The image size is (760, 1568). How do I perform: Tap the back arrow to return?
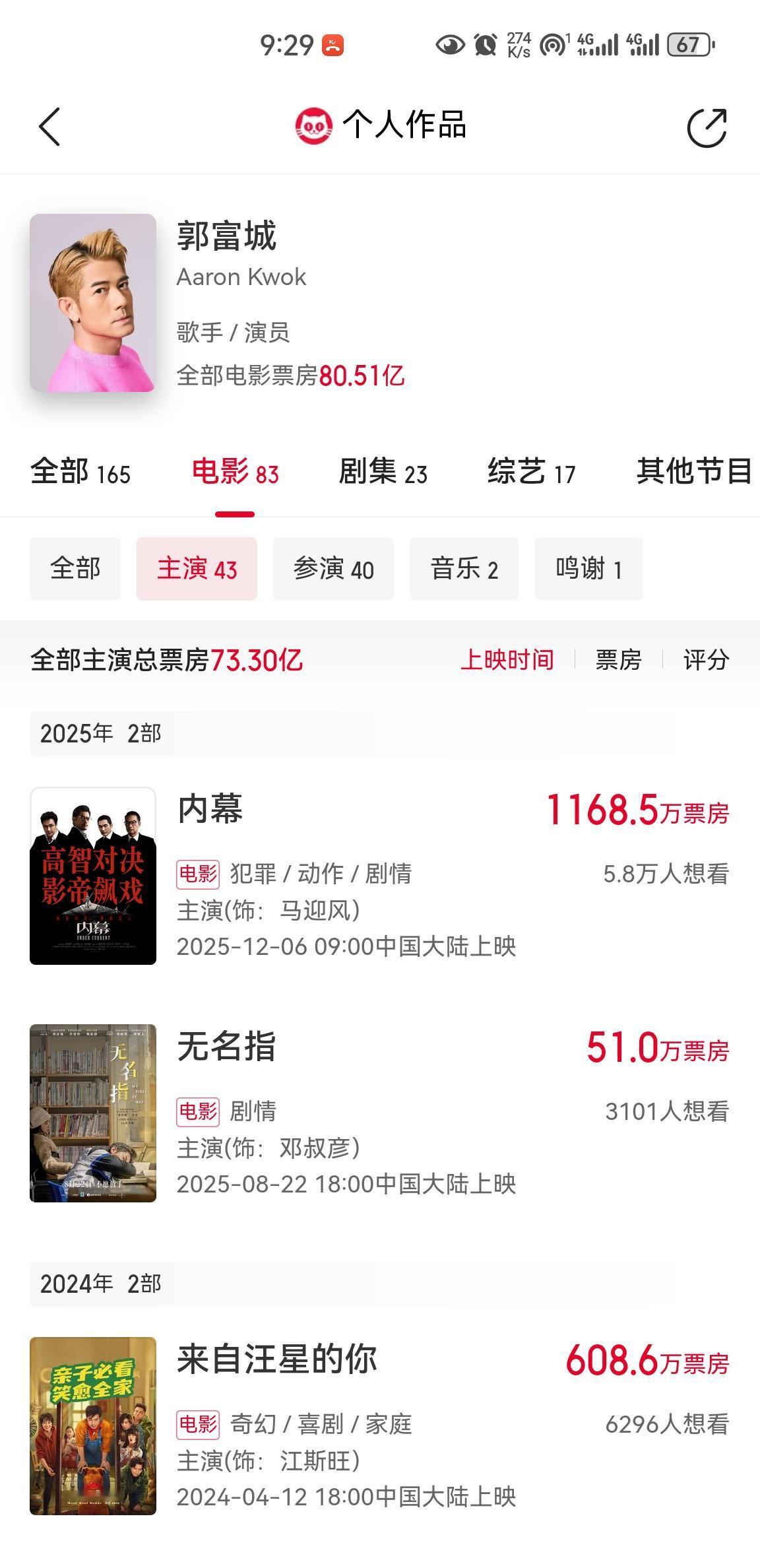(x=46, y=126)
